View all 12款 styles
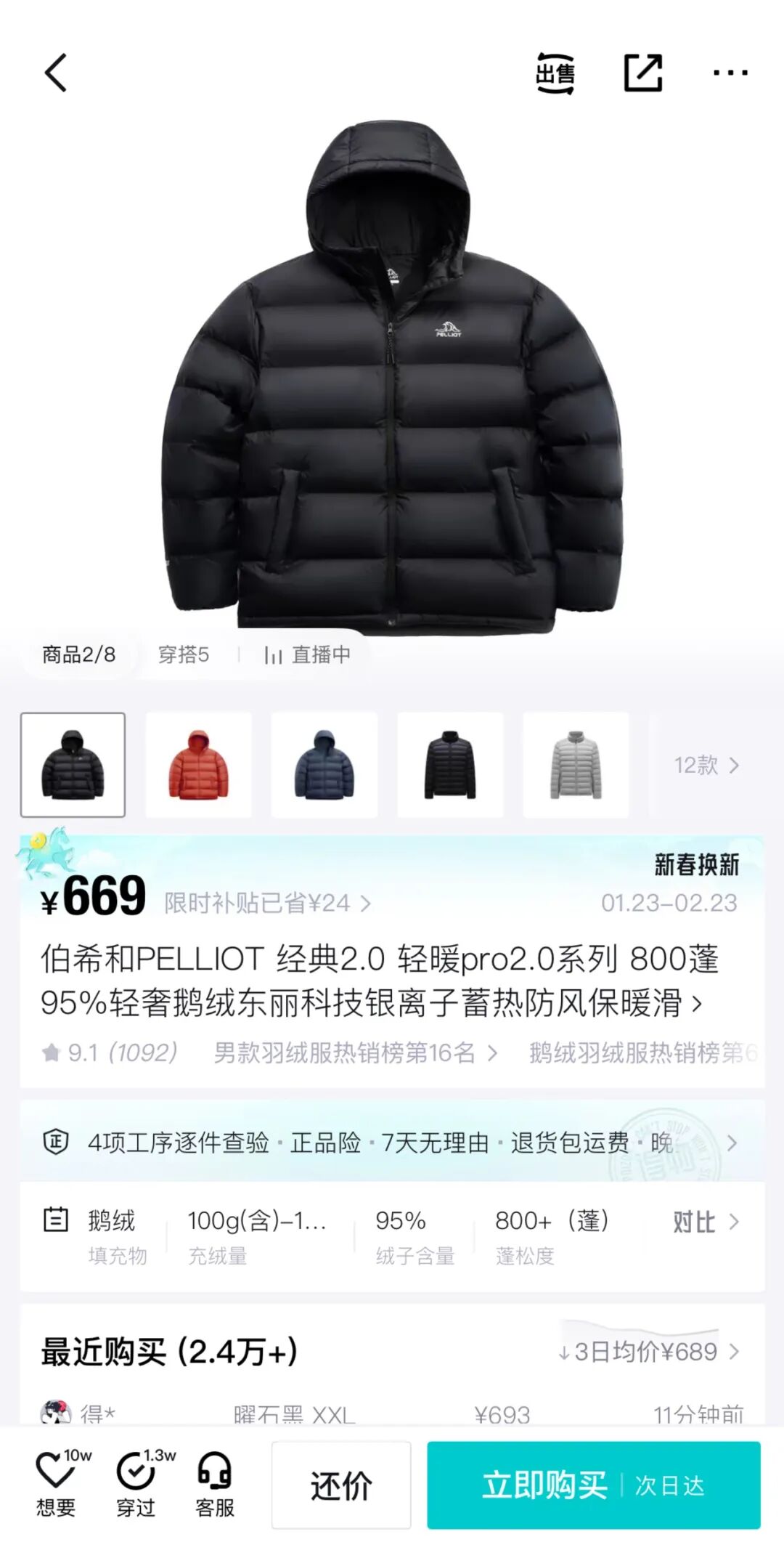The width and height of the screenshot is (784, 1558). (x=706, y=765)
